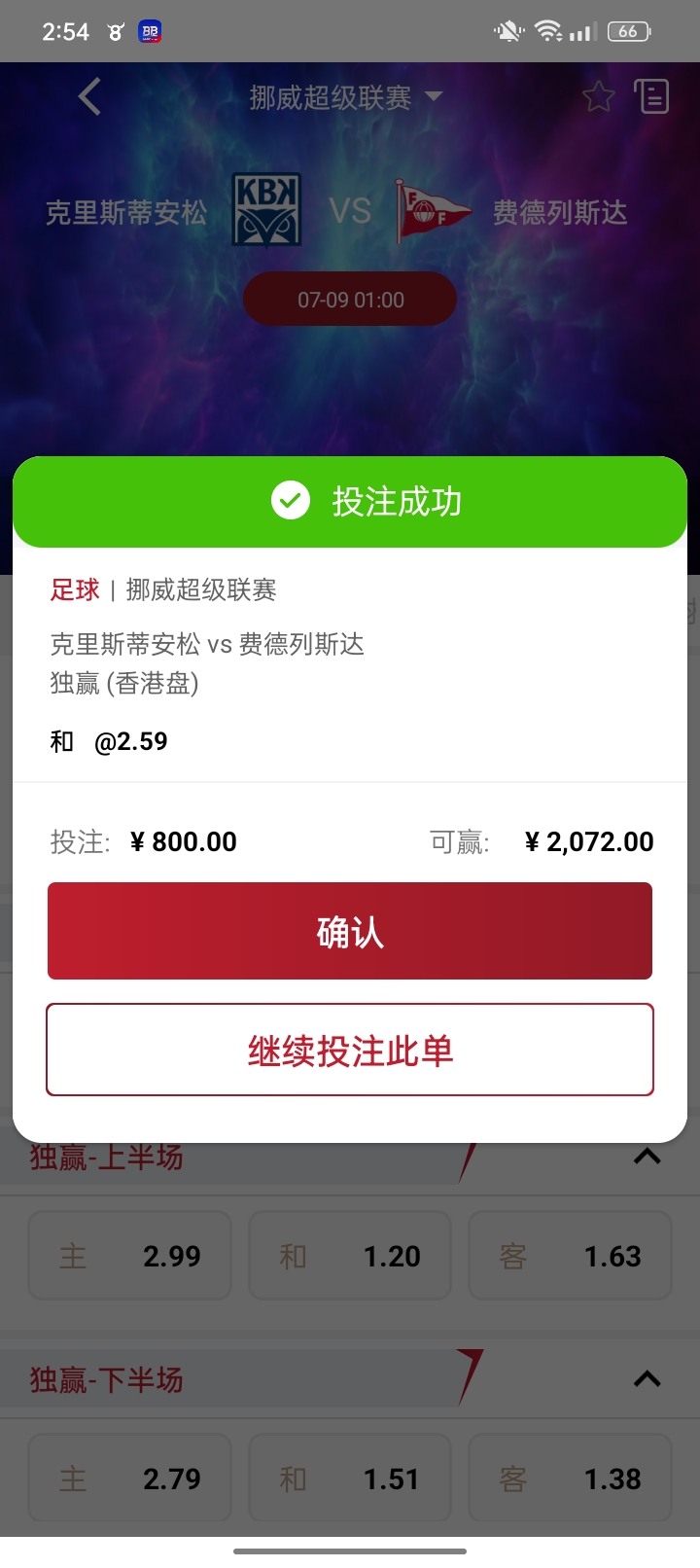The height and width of the screenshot is (1568, 700).
Task: Favorite this match with the star icon
Action: (x=598, y=96)
